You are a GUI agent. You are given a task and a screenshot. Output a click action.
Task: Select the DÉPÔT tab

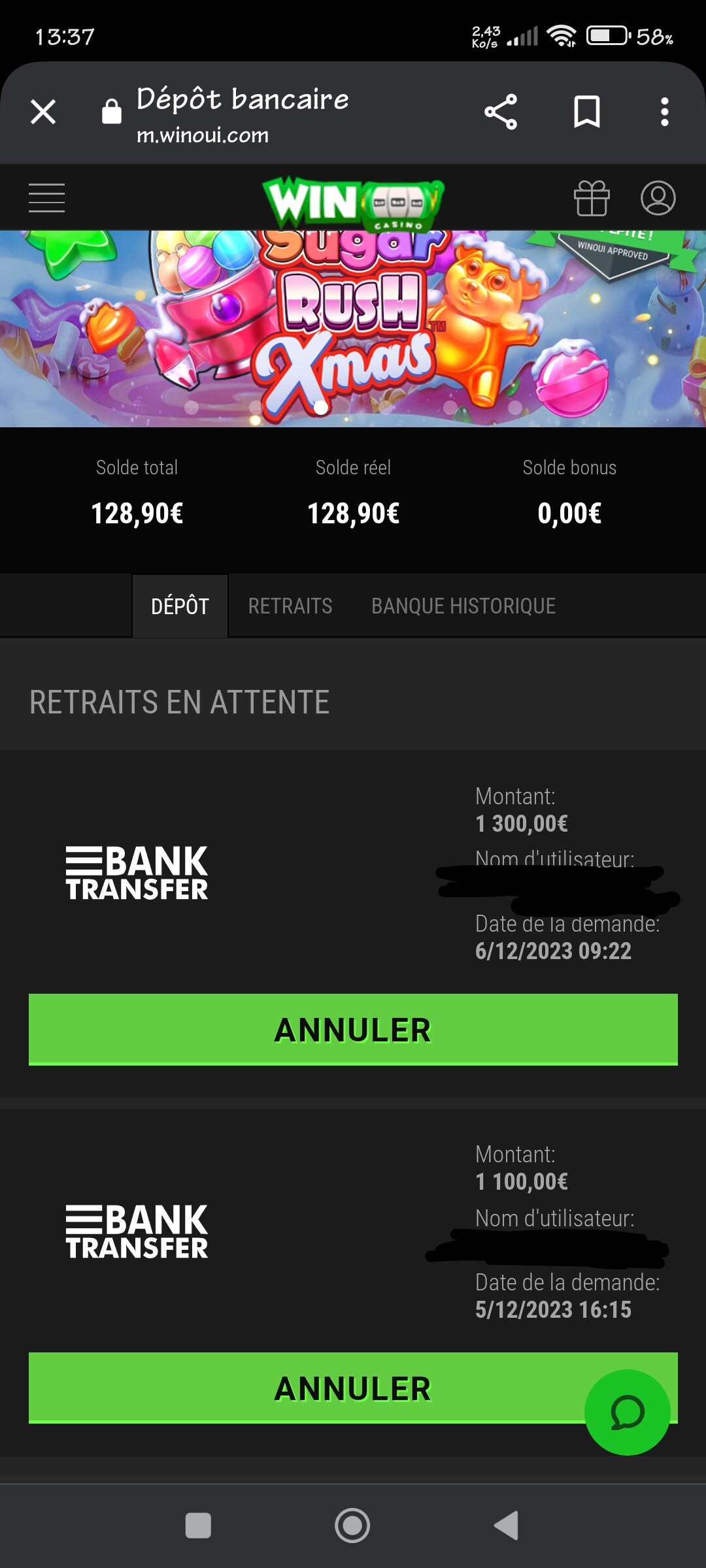[x=180, y=606]
